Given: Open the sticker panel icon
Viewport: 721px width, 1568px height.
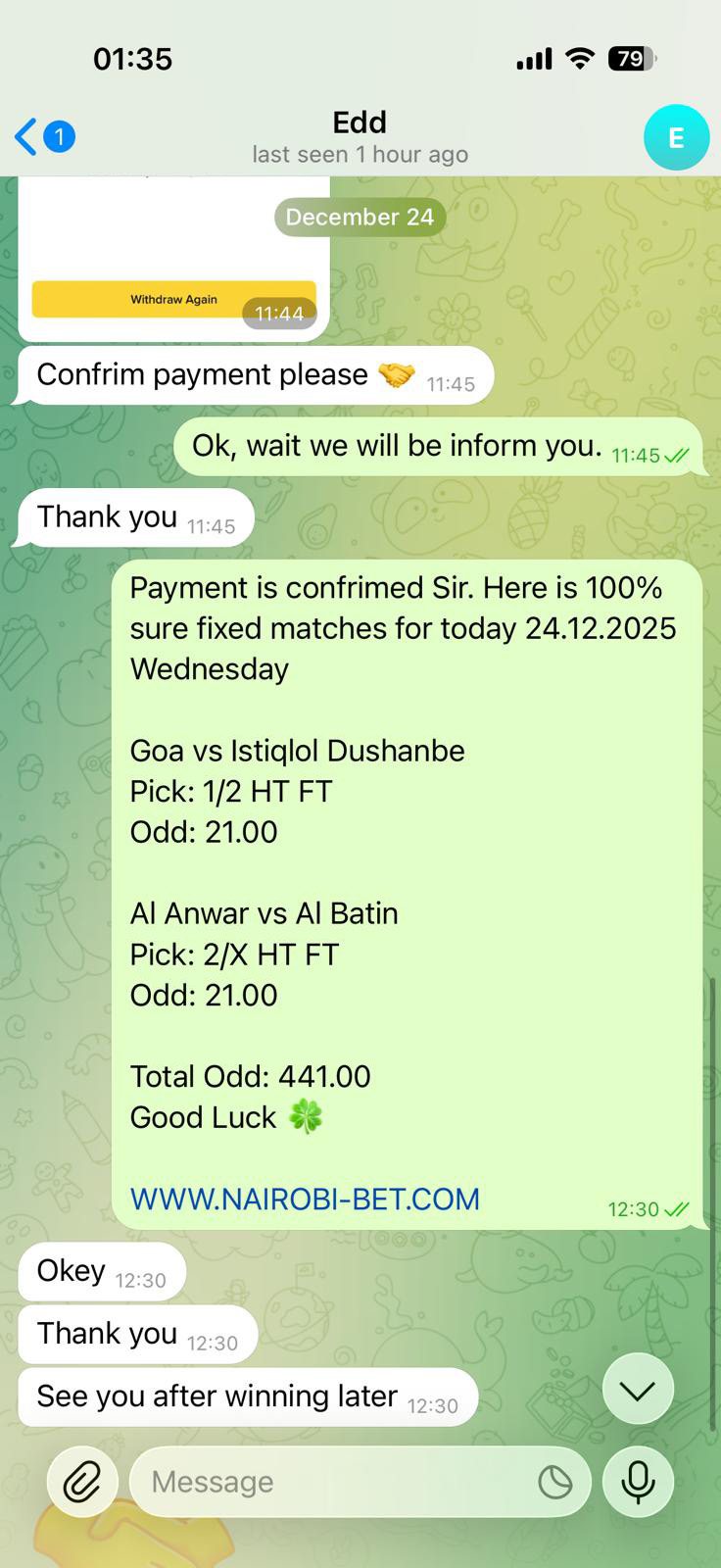Looking at the screenshot, I should tap(555, 1482).
